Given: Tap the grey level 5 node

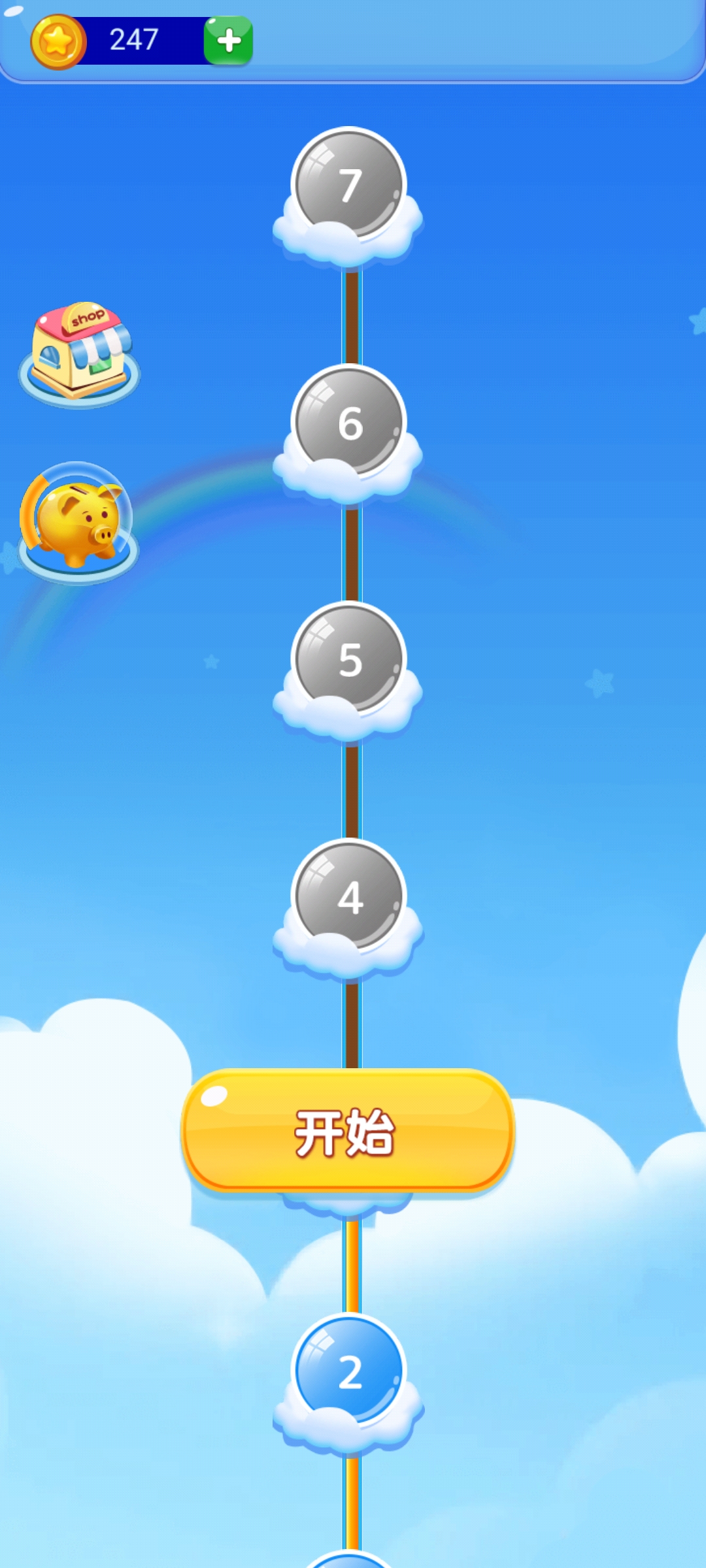Looking at the screenshot, I should (x=350, y=663).
